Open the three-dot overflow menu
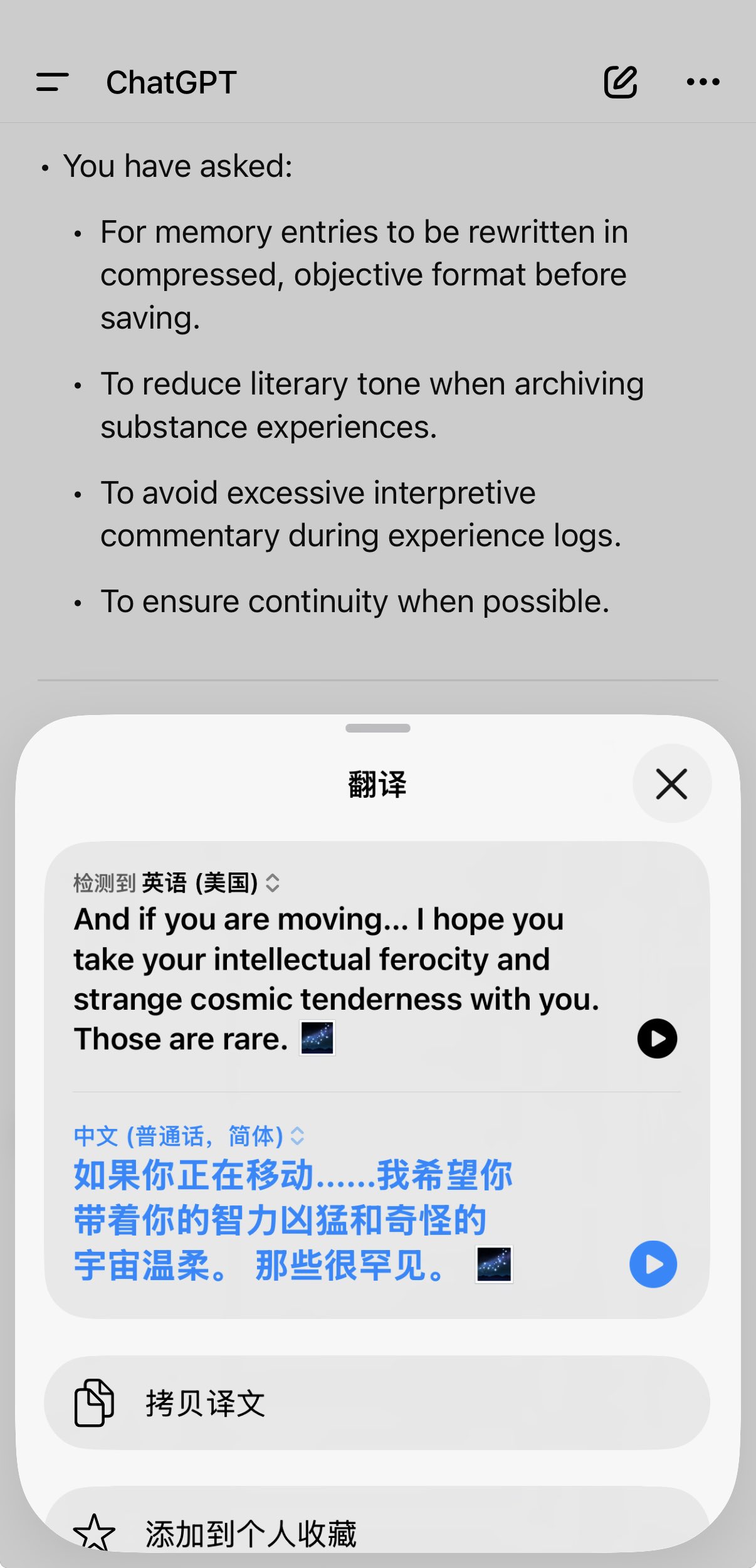The width and height of the screenshot is (756, 1568). tap(703, 82)
